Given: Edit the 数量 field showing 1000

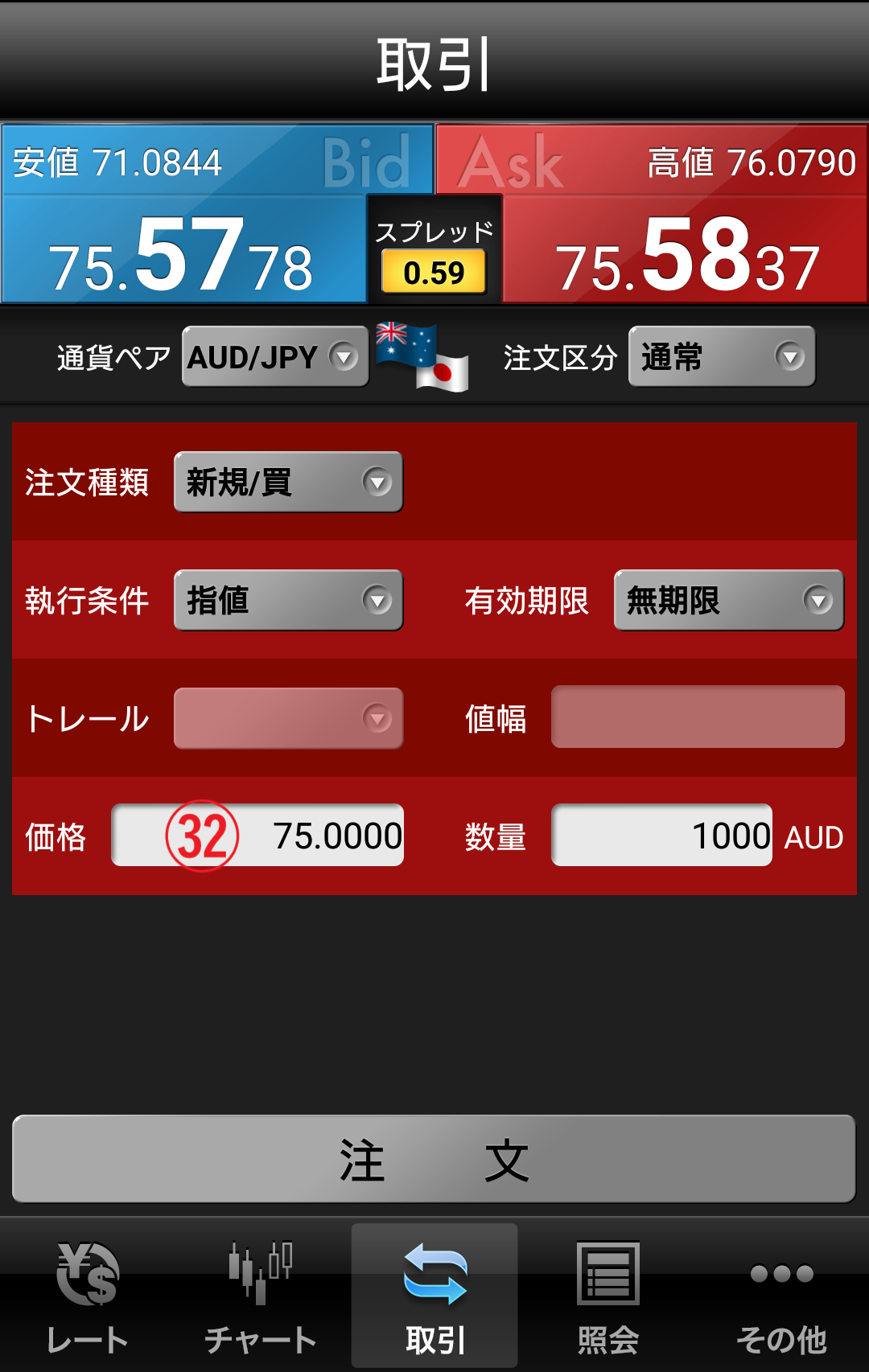Looking at the screenshot, I should pos(661,836).
